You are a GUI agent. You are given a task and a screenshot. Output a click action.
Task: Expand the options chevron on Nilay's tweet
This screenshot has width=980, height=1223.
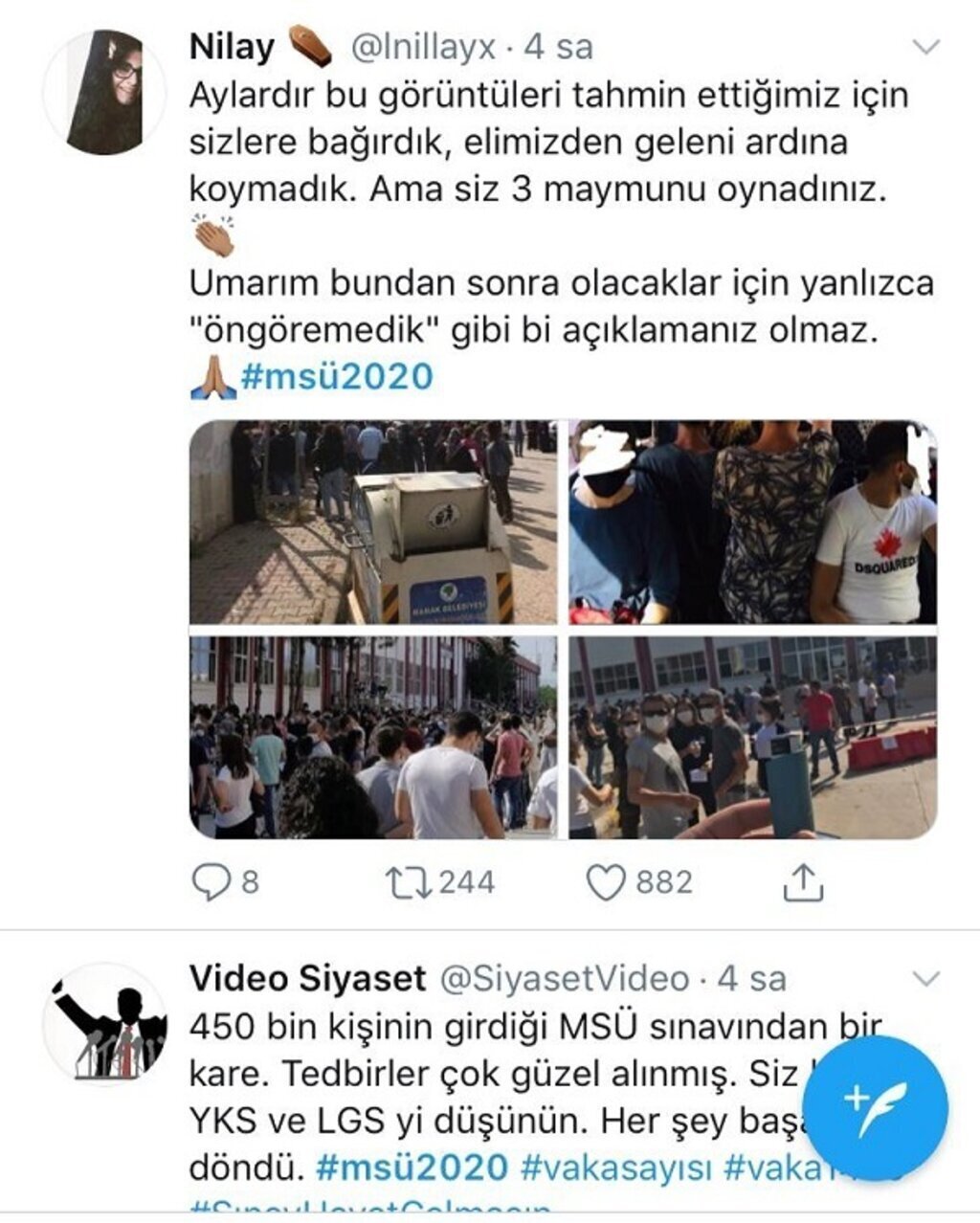pyautogui.click(x=926, y=46)
